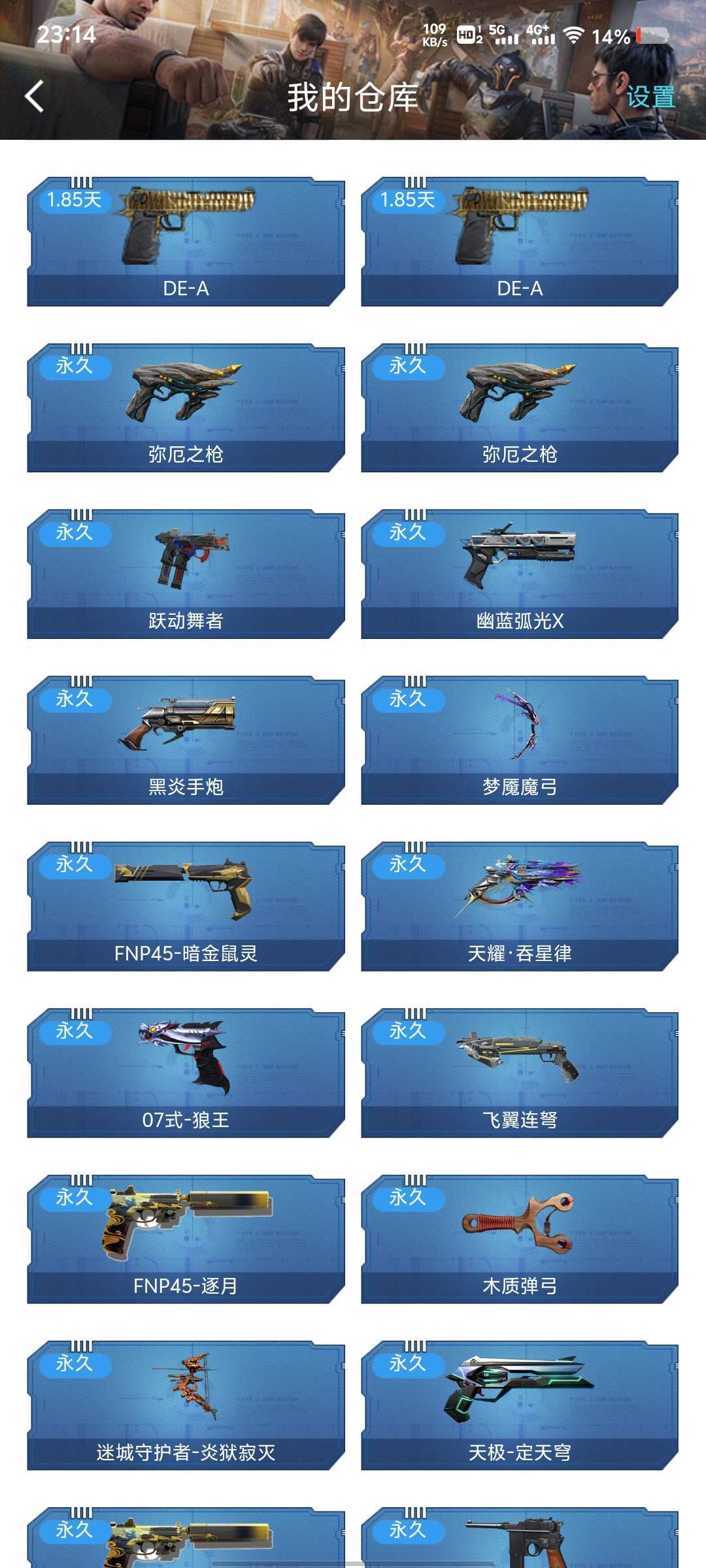The width and height of the screenshot is (706, 1568).
Task: View the 梦魇魔弓 card
Action: (520, 740)
